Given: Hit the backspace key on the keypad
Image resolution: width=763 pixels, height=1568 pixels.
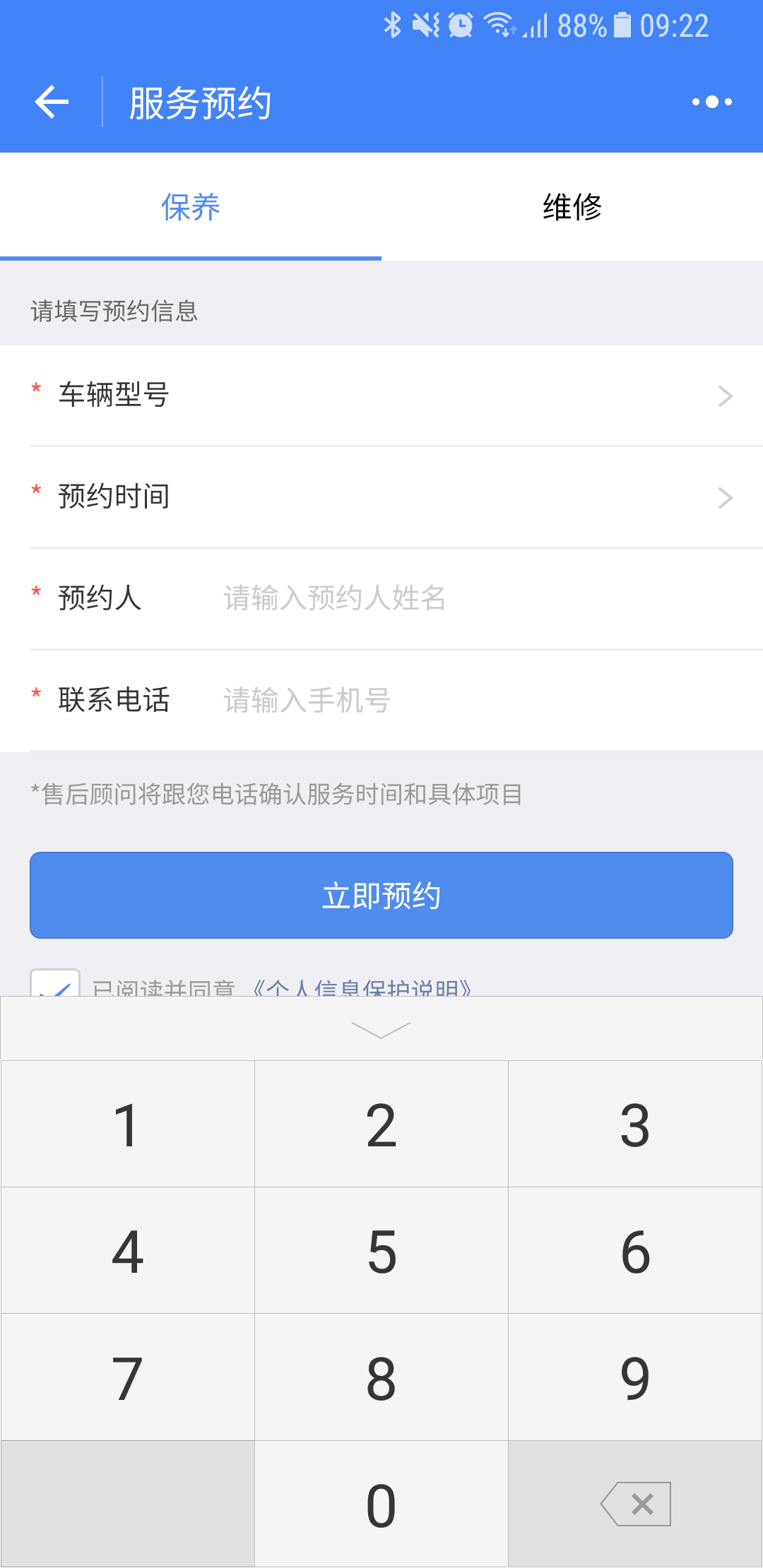Looking at the screenshot, I should 635,1504.
